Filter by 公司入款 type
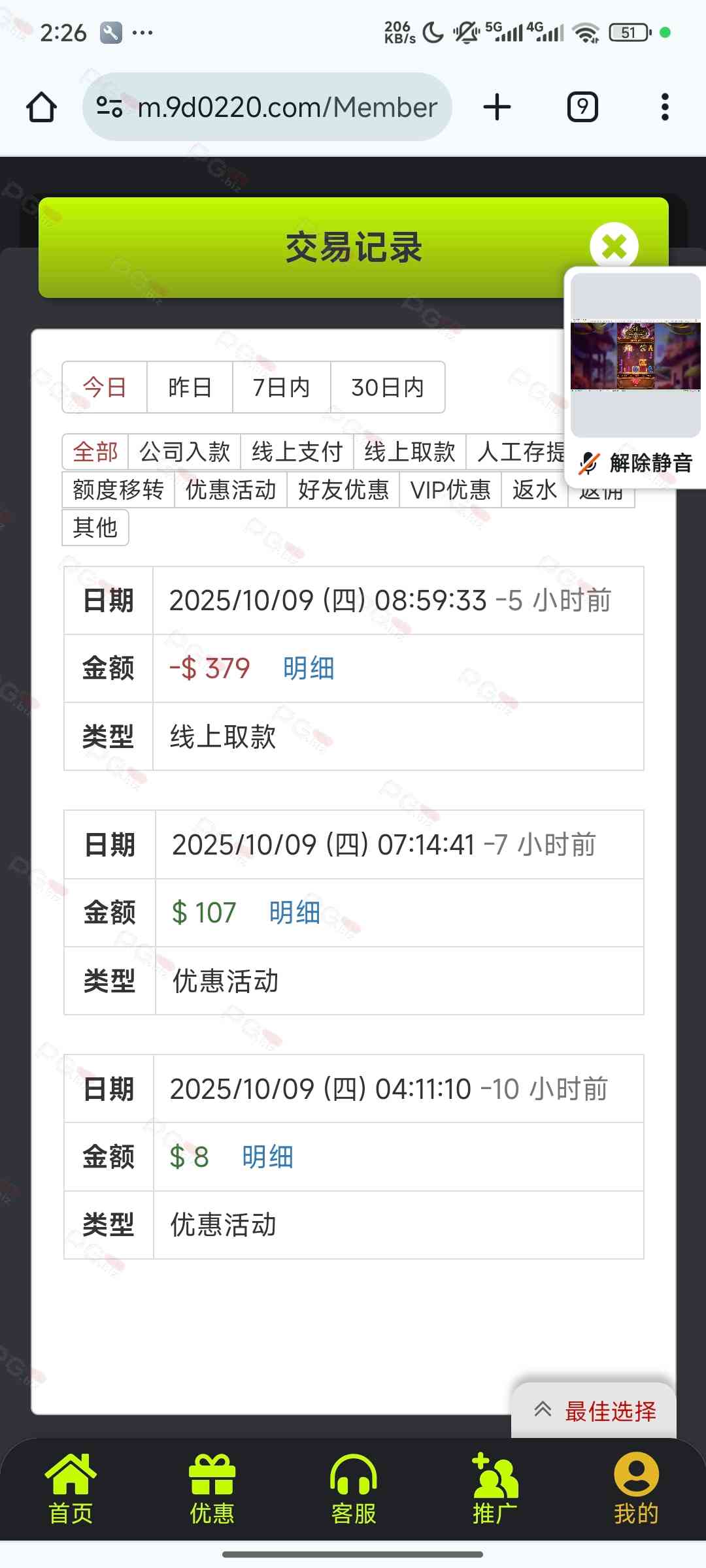Screen dimensions: 706x1568 184,451
